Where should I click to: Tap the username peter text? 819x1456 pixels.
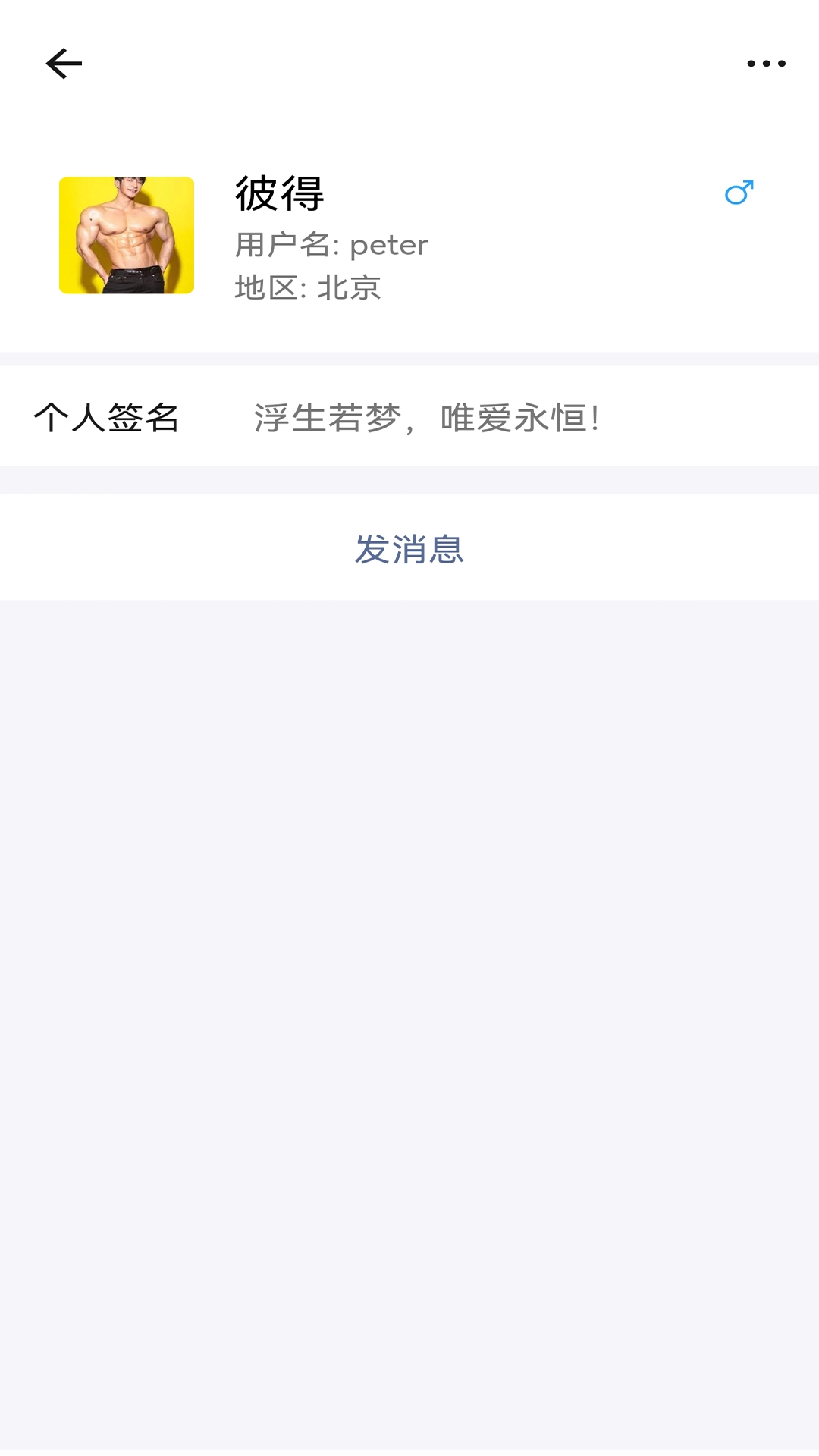click(331, 244)
